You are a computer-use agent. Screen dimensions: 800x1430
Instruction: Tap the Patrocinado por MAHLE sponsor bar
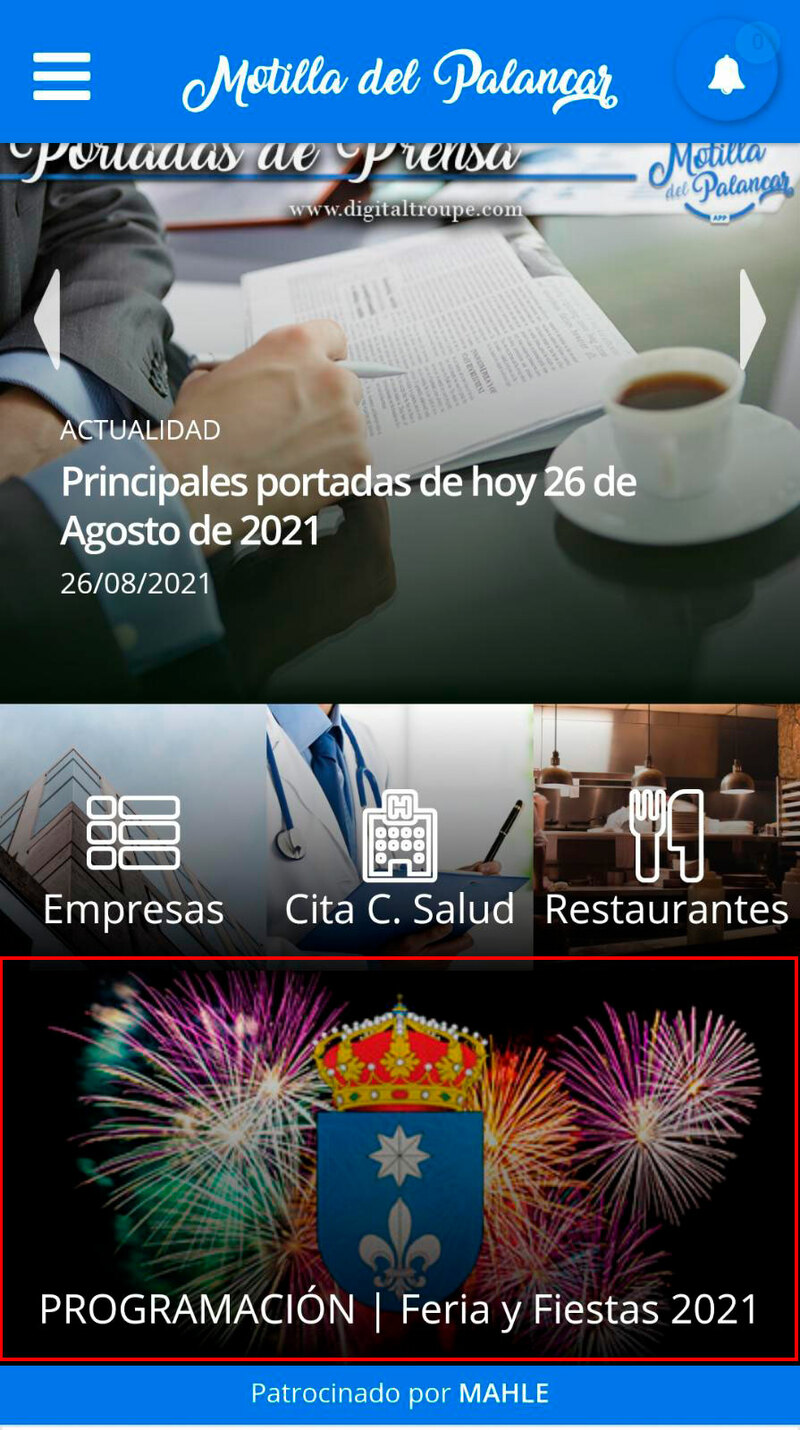point(399,1393)
